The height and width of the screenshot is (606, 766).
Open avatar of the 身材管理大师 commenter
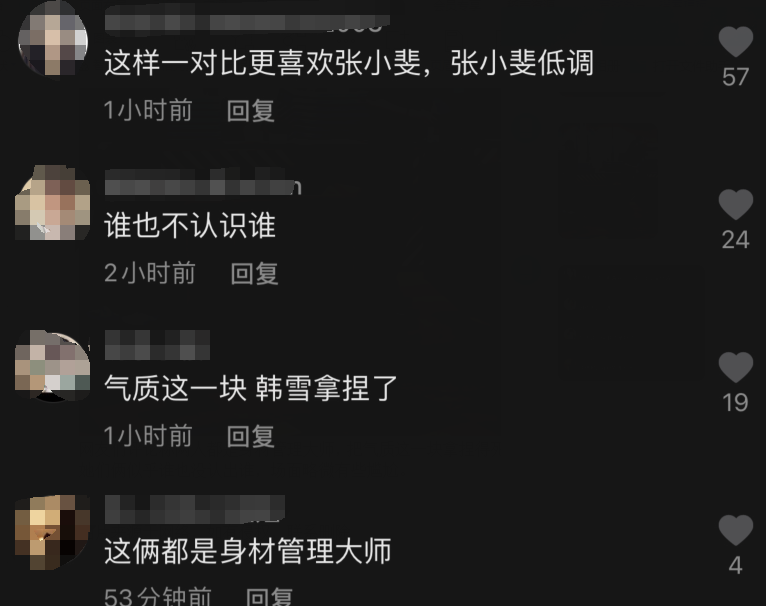pos(52,530)
